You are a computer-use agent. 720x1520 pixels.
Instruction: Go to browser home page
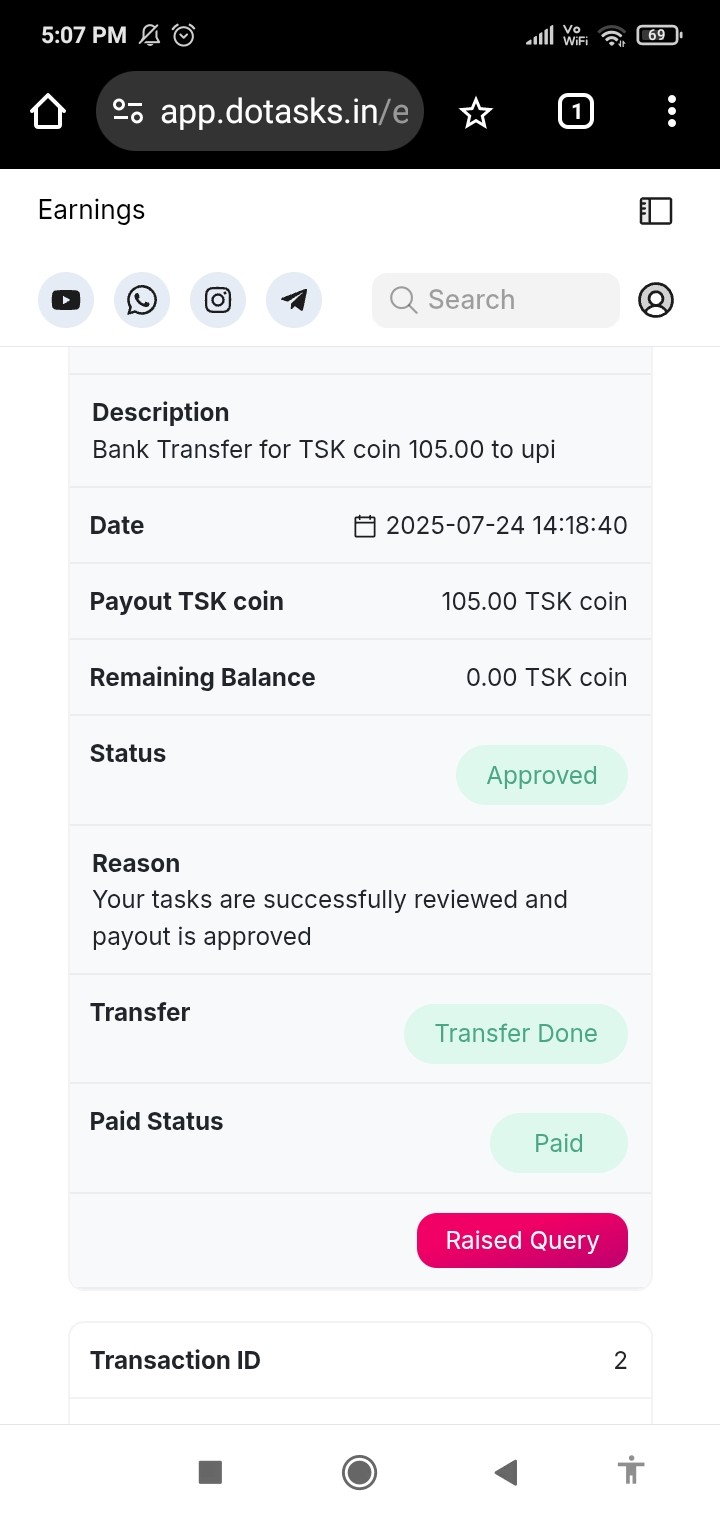point(48,112)
